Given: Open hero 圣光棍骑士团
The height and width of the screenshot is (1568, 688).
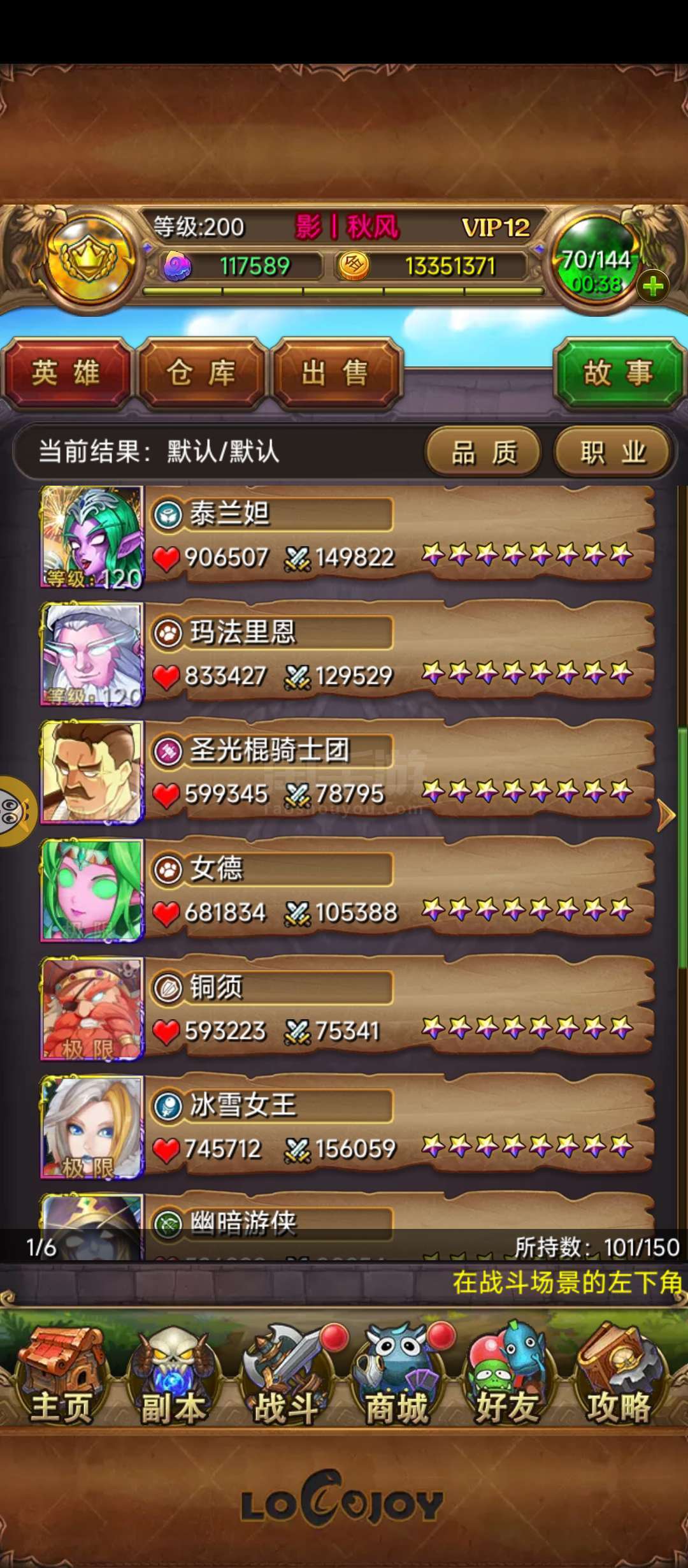Looking at the screenshot, I should pyautogui.click(x=347, y=773).
